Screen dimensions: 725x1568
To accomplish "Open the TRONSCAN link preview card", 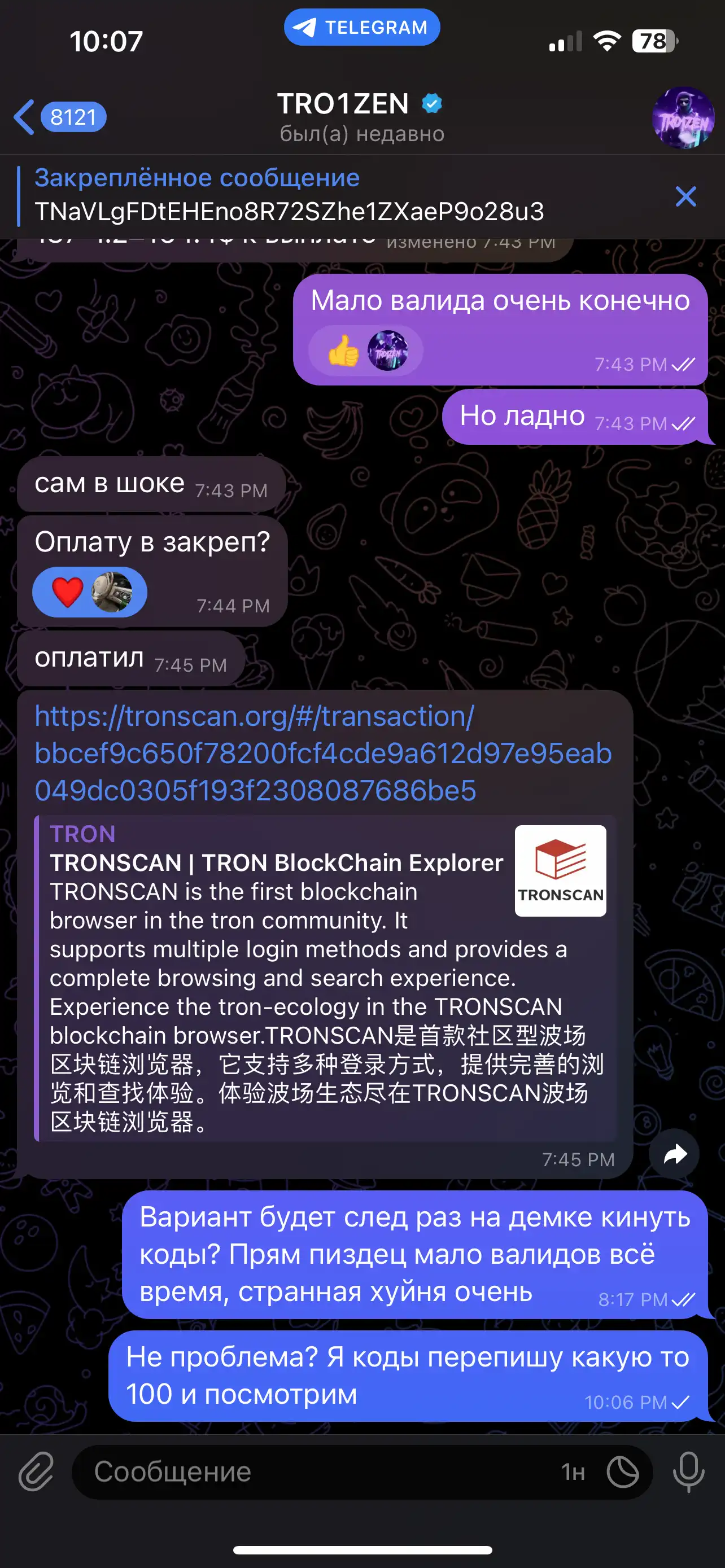I will pyautogui.click(x=326, y=978).
